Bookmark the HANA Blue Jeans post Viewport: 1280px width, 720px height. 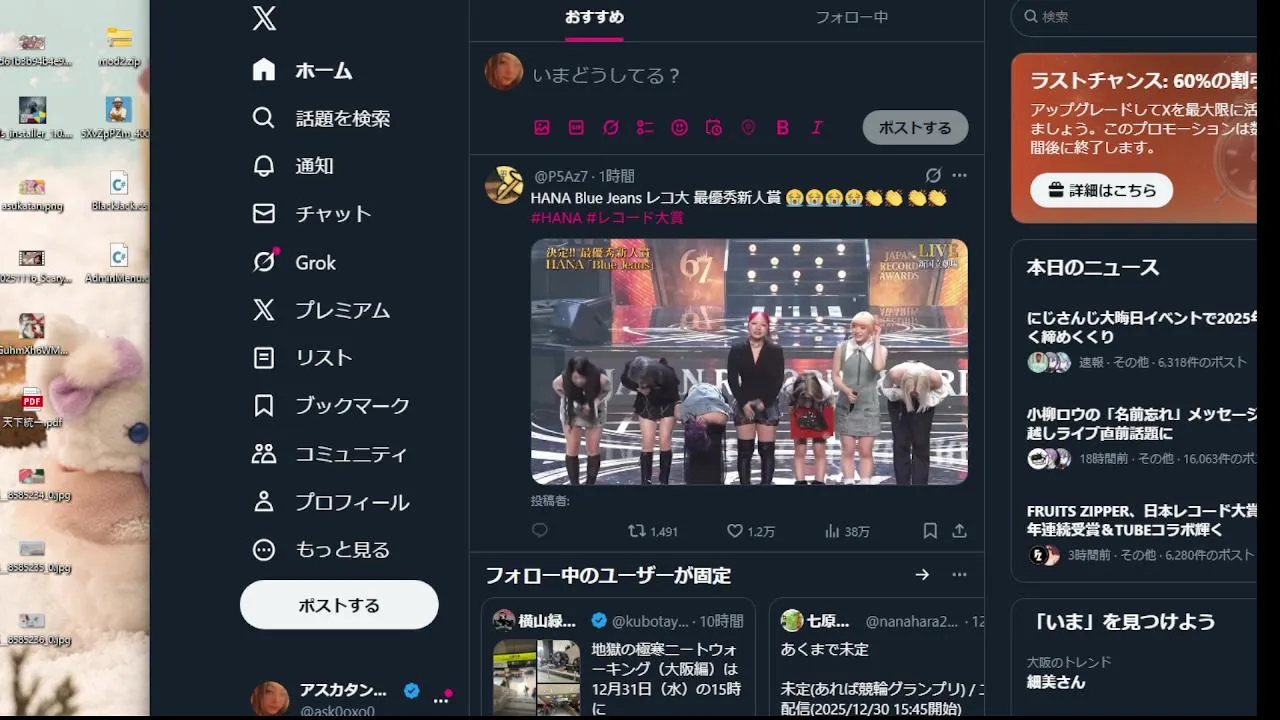click(x=930, y=531)
